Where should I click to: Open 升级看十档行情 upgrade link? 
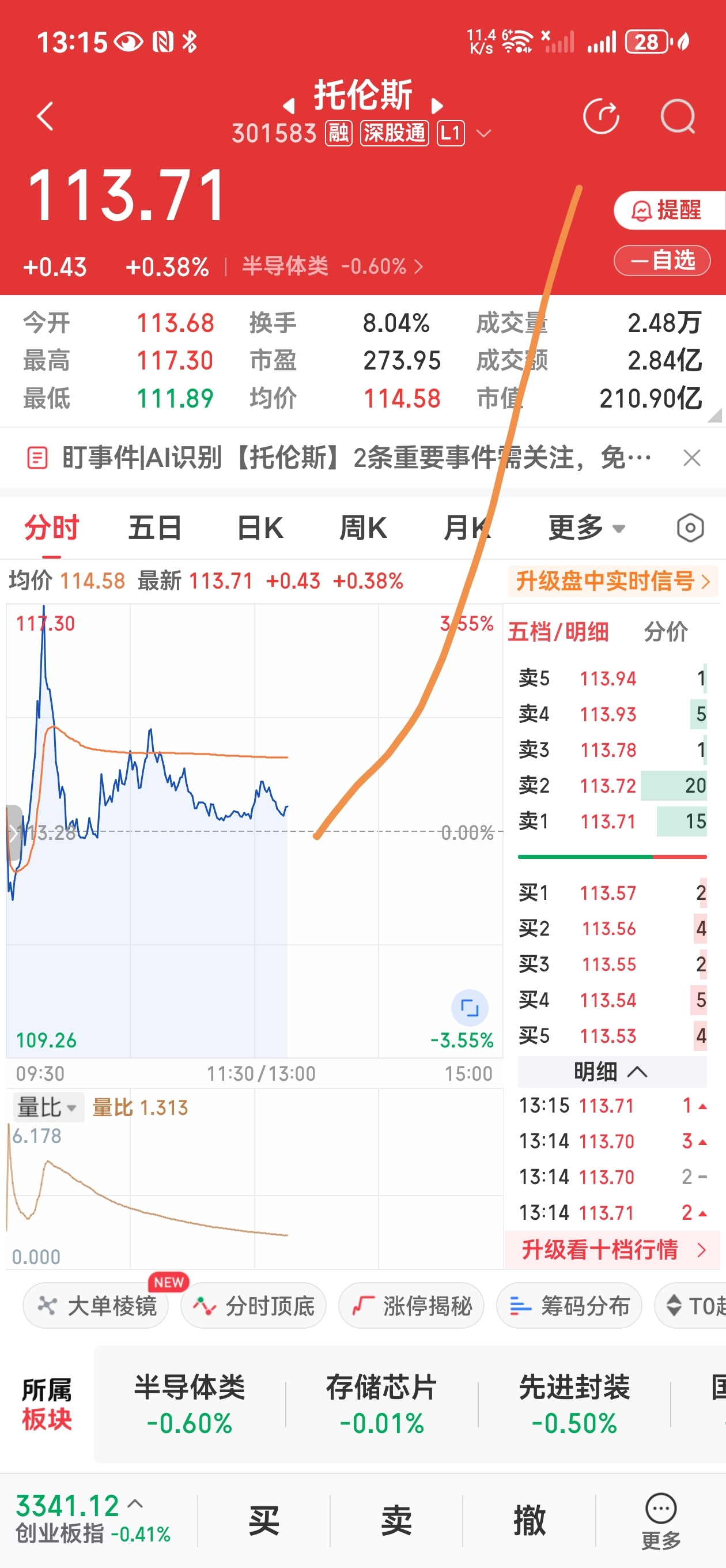click(x=613, y=1250)
